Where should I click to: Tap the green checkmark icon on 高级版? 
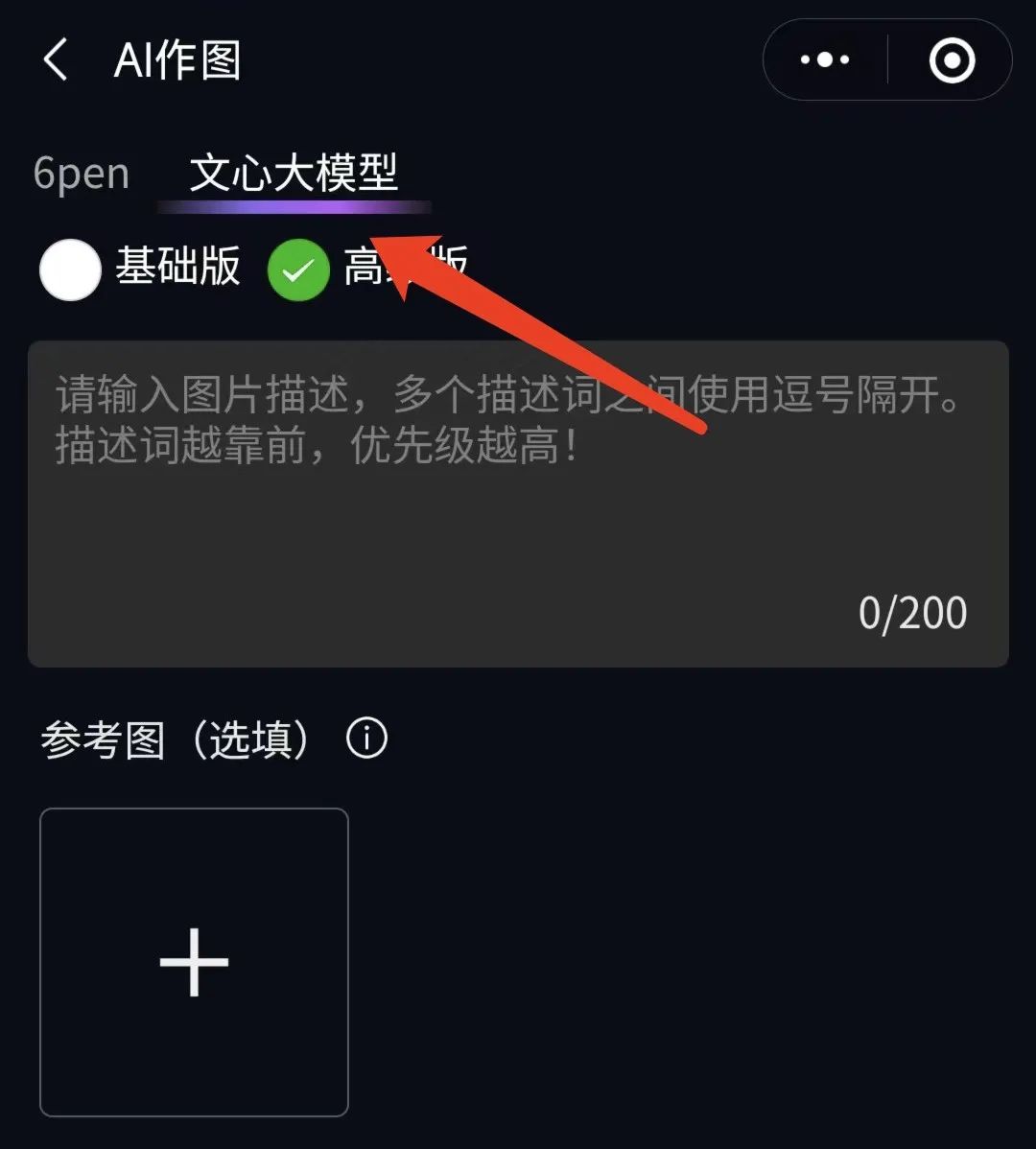click(x=298, y=270)
